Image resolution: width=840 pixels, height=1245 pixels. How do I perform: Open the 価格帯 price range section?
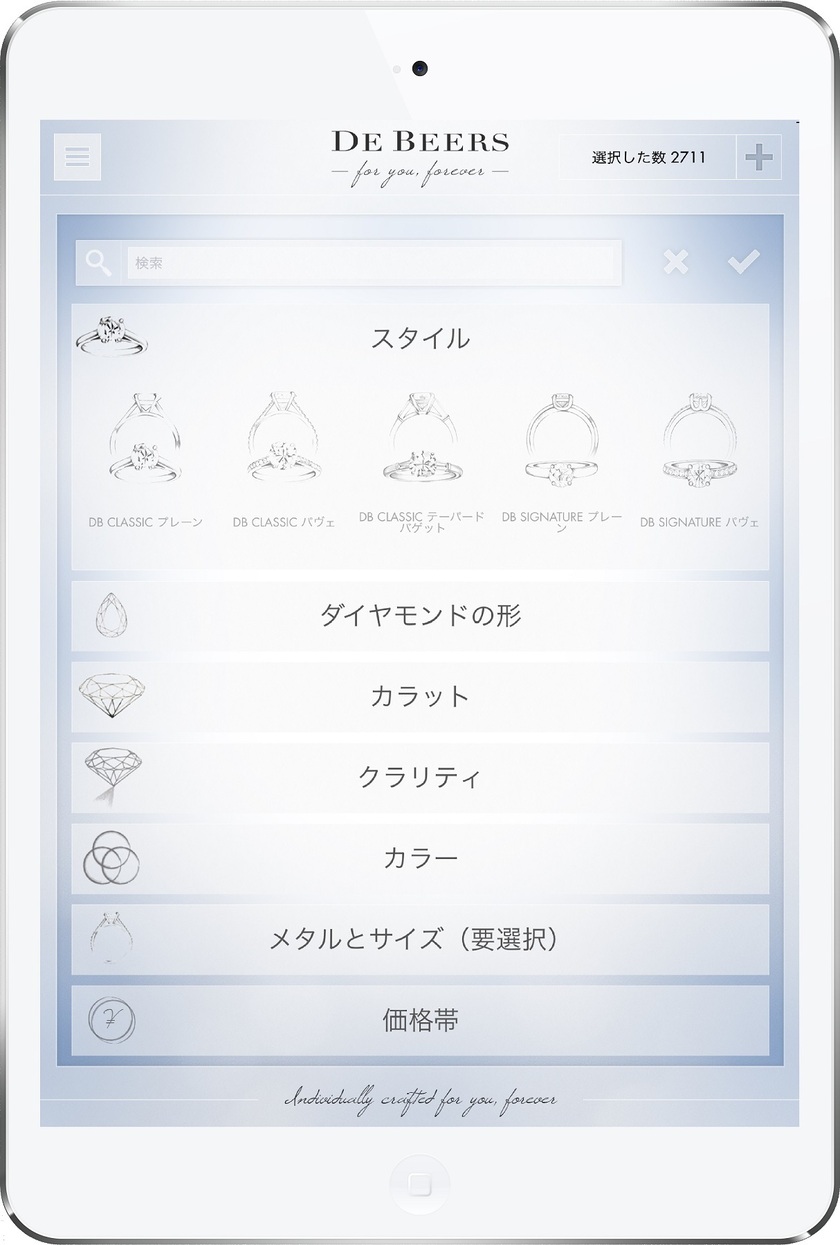(x=420, y=1020)
